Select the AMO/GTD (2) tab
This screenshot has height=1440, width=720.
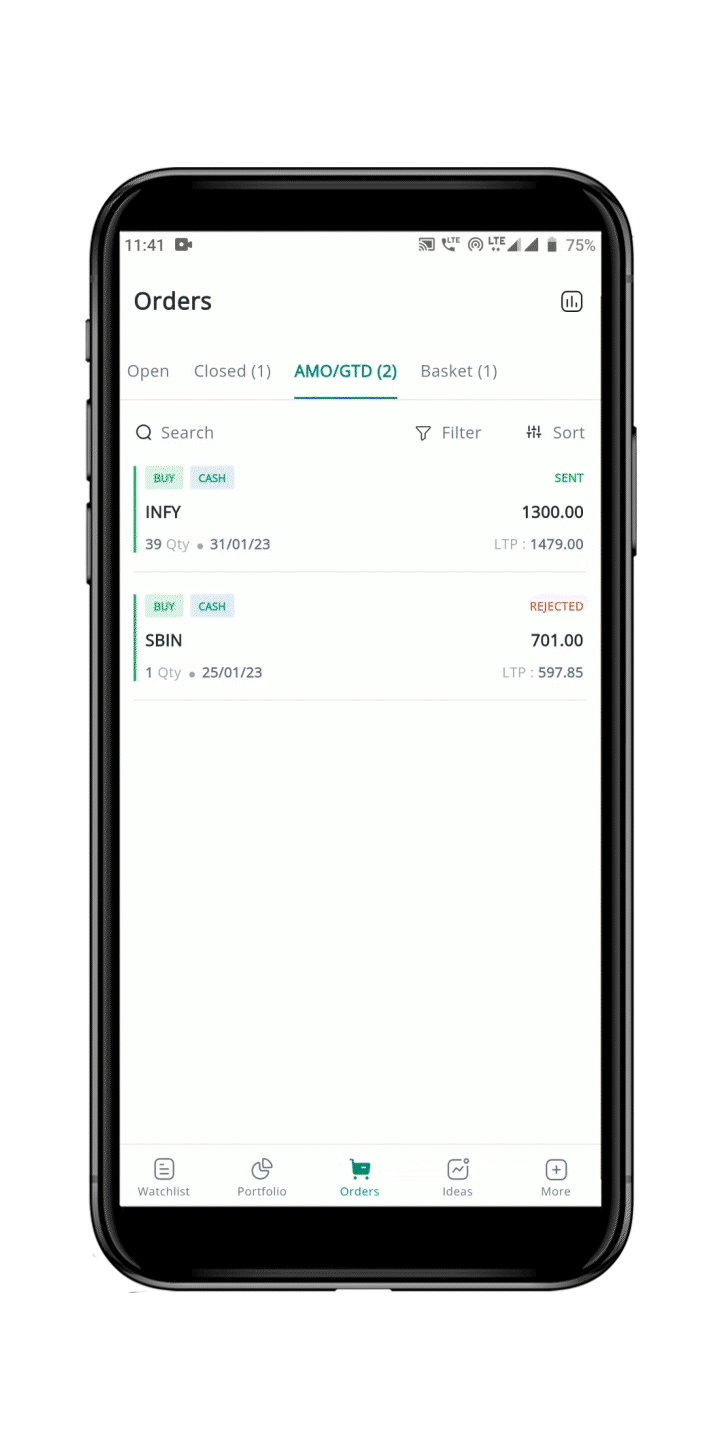(x=345, y=371)
